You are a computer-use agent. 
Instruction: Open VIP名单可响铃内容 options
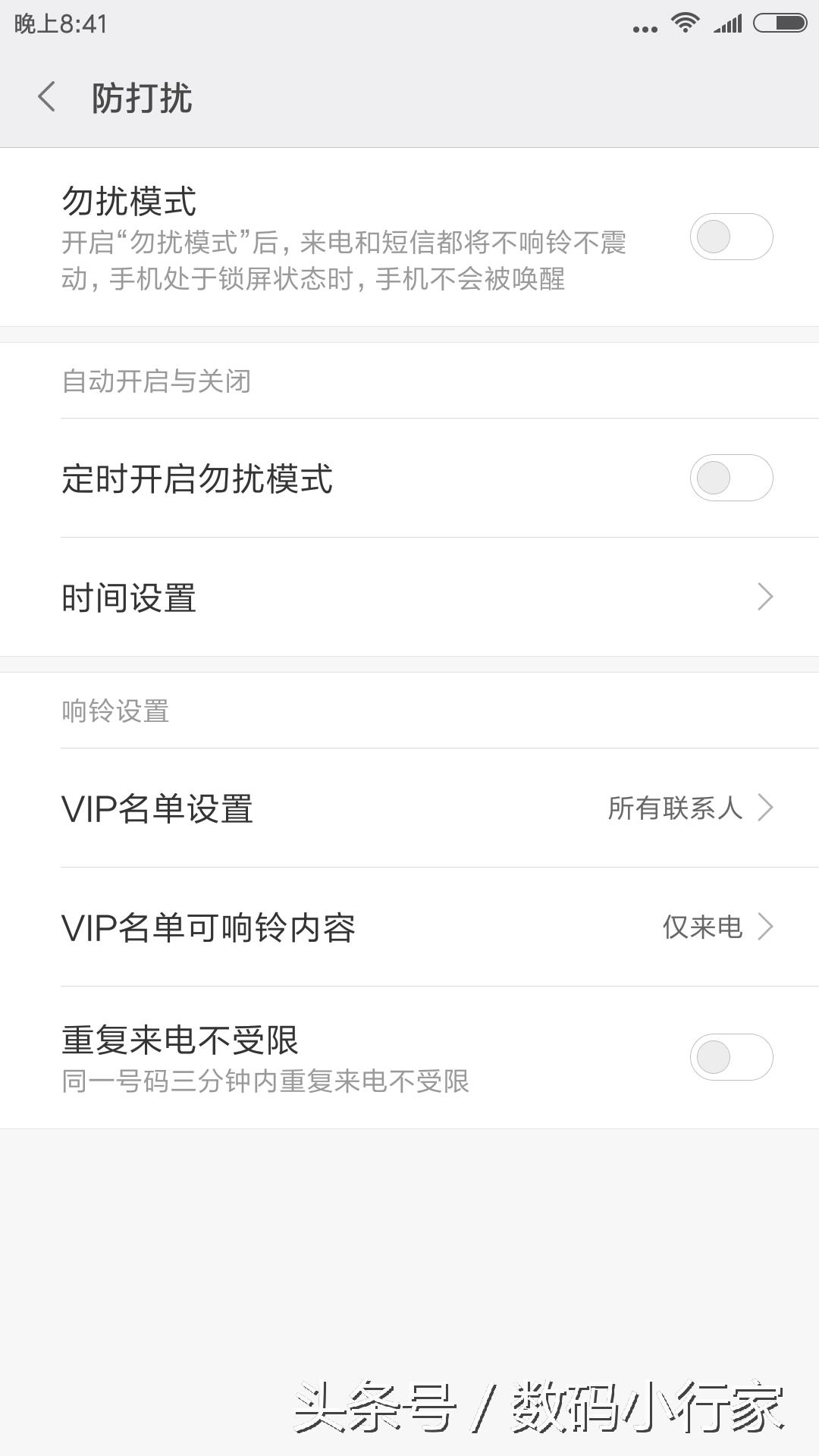pos(409,927)
